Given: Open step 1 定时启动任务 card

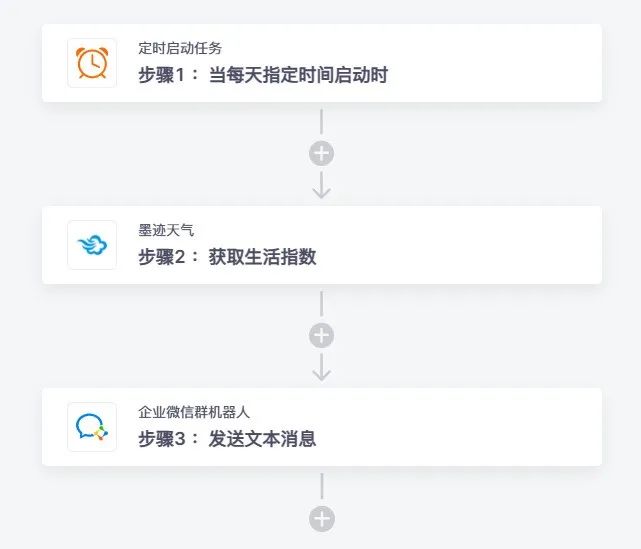Looking at the screenshot, I should point(321,63).
